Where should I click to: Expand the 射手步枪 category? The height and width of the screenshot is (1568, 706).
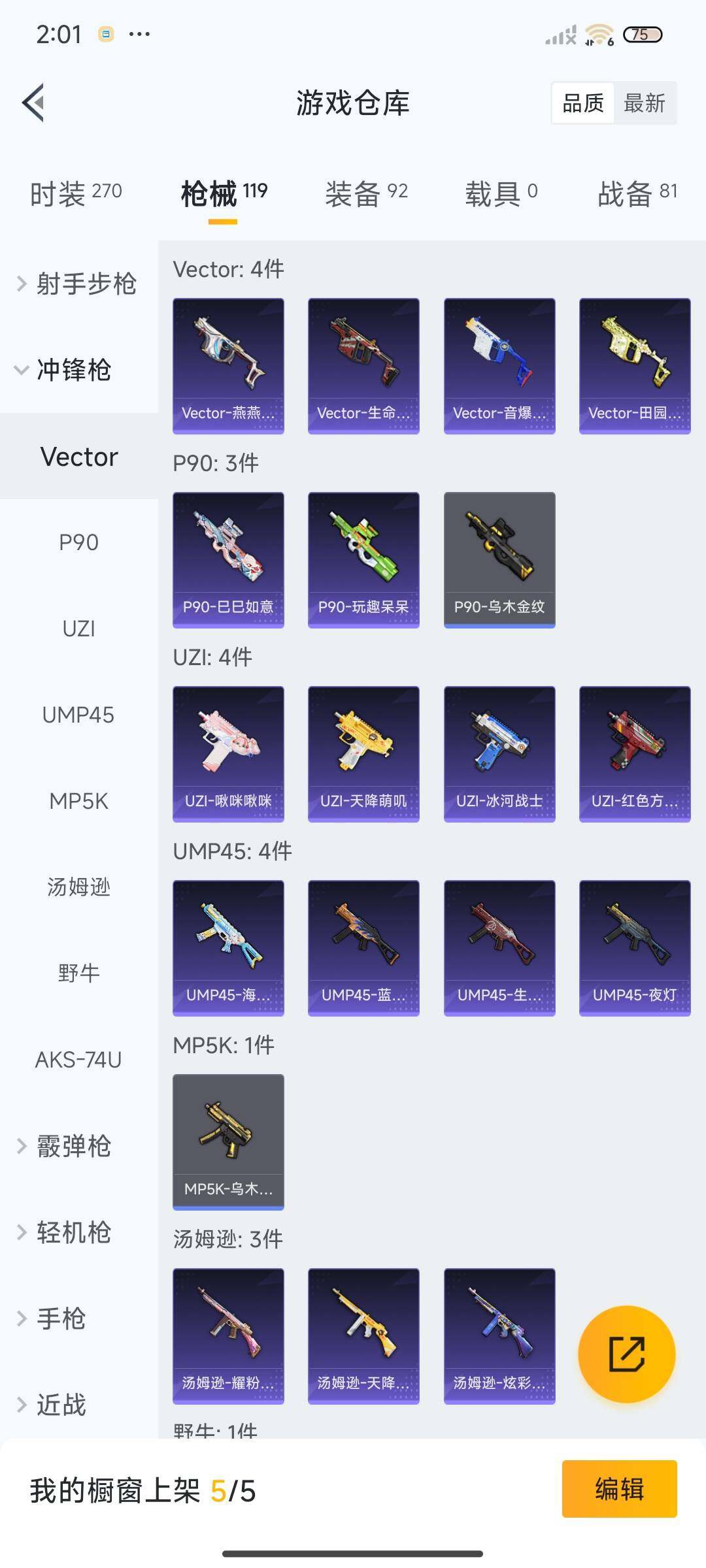tap(77, 284)
